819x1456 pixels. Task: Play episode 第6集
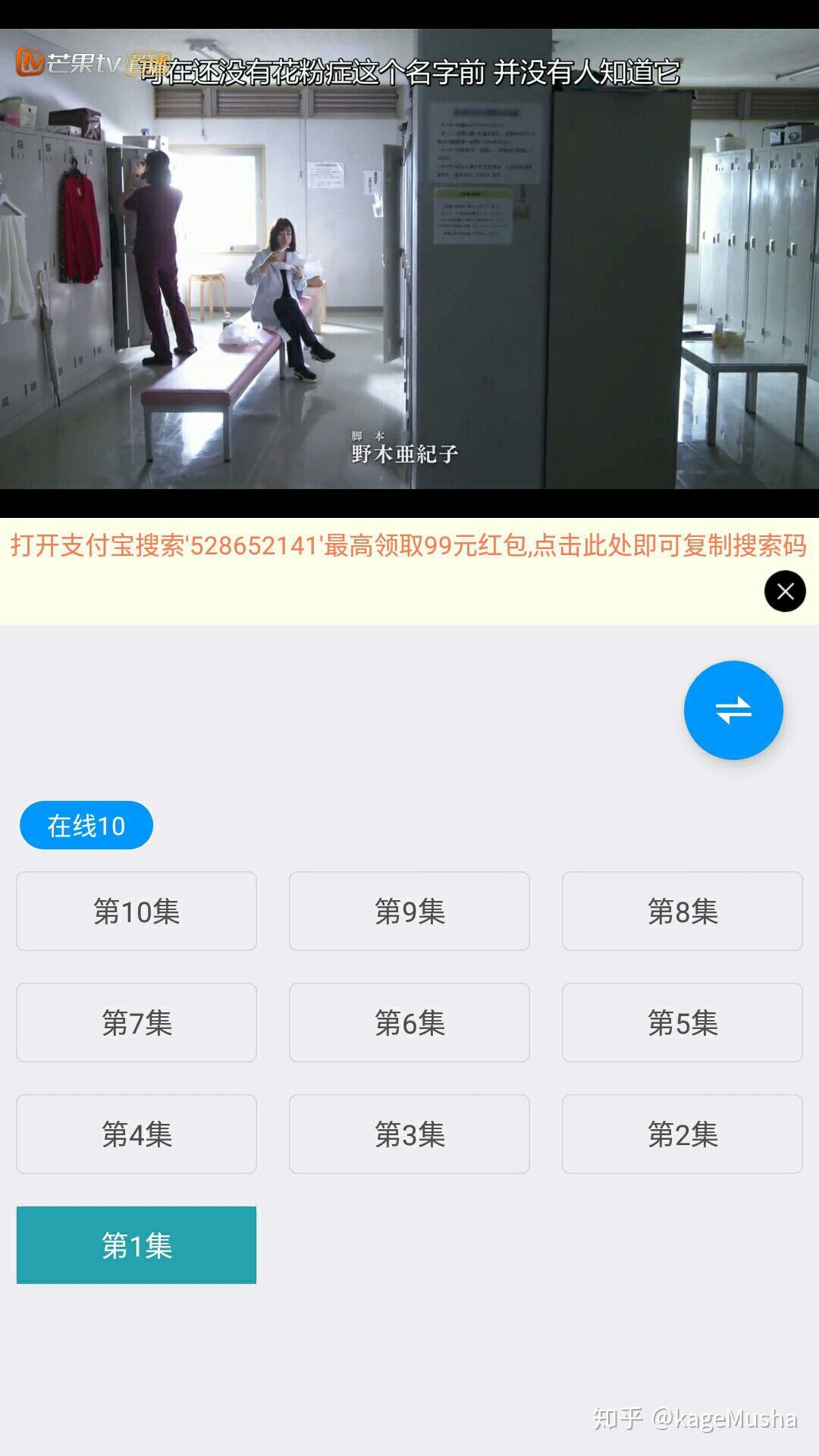409,1022
